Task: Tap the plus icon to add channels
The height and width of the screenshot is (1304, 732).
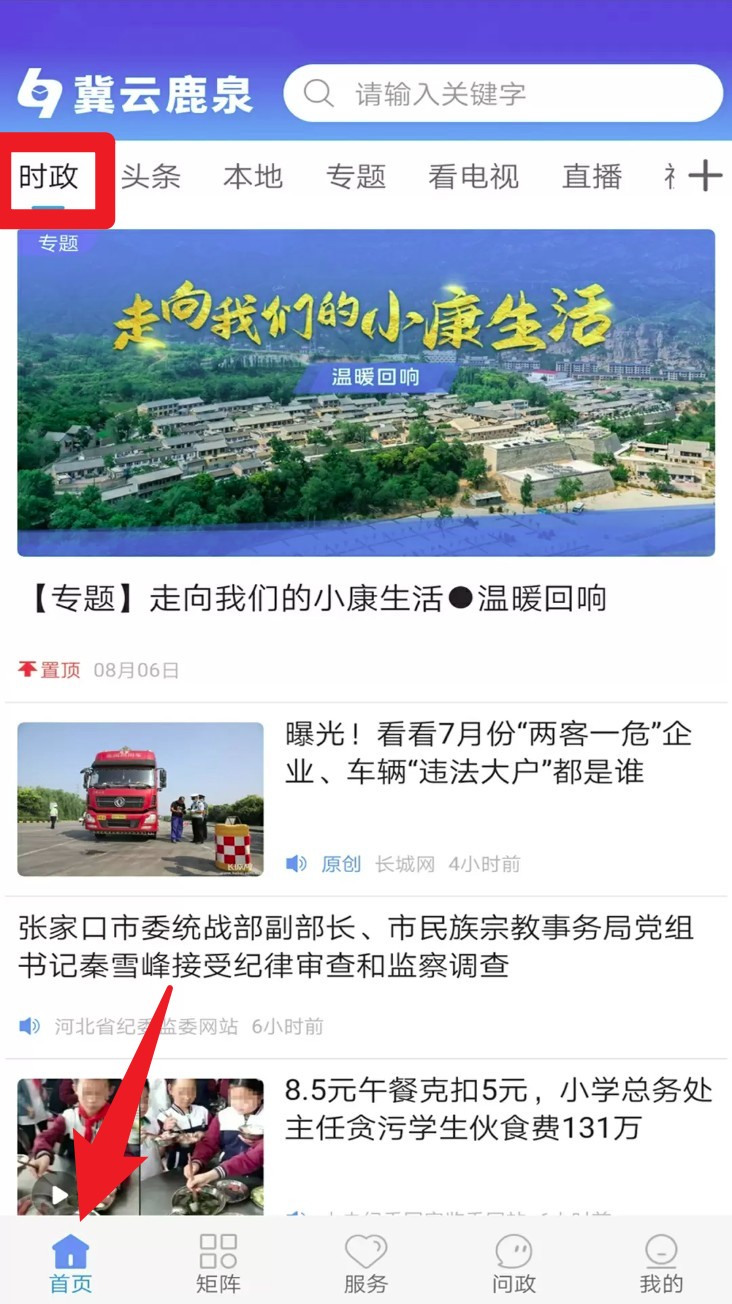Action: (x=705, y=176)
